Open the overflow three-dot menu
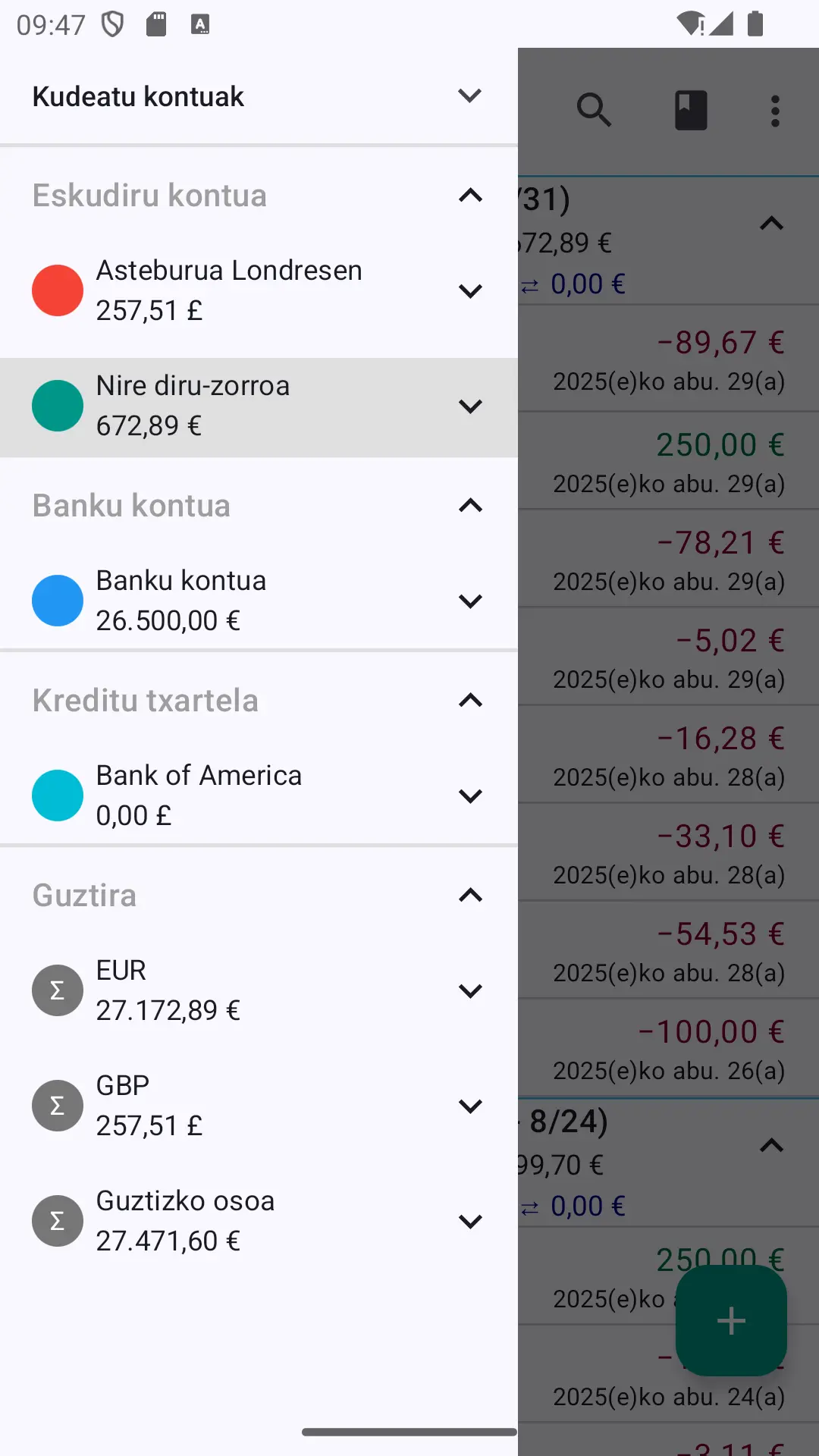 (x=774, y=111)
